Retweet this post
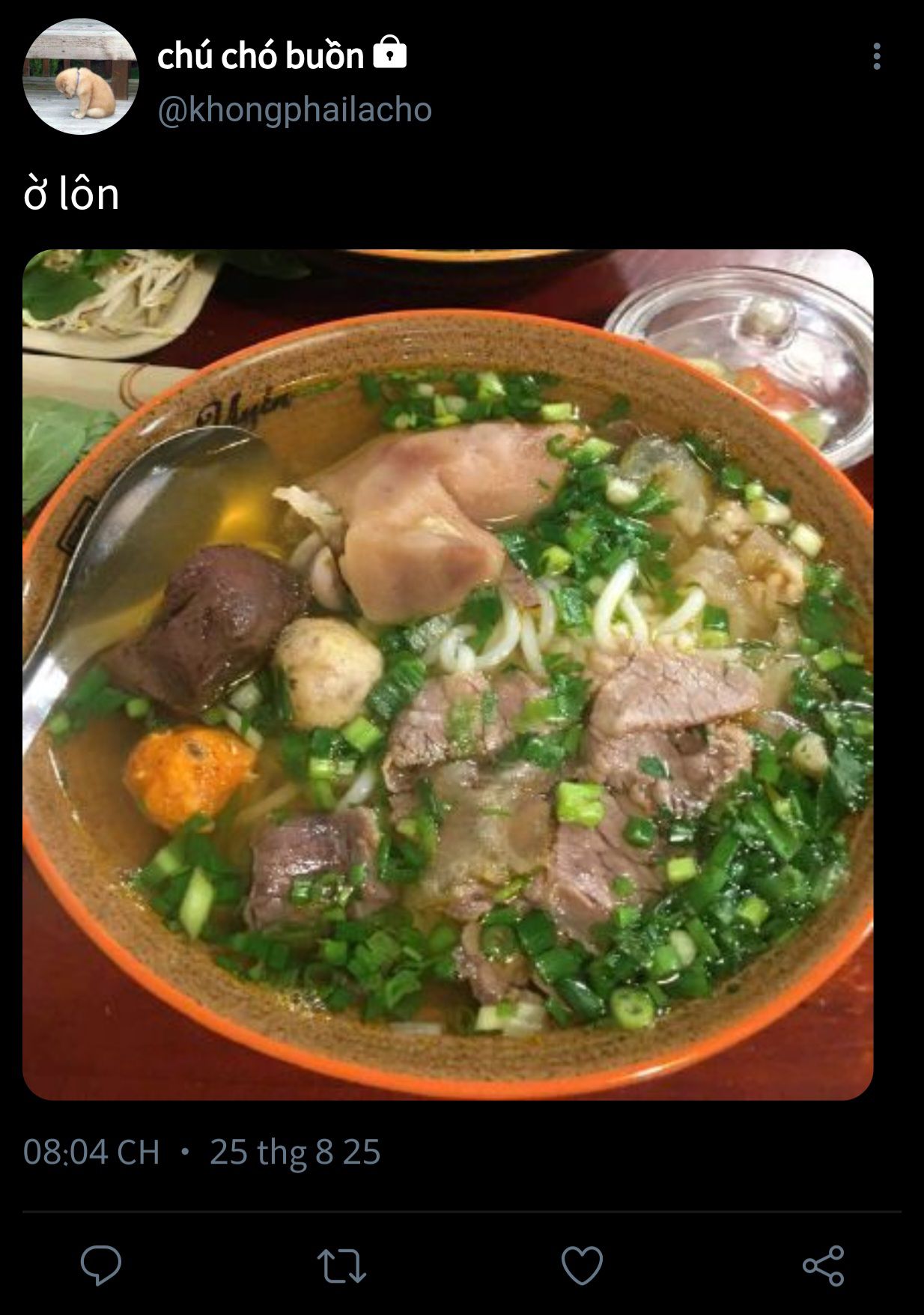Viewport: 924px width, 1315px height. click(x=341, y=1266)
